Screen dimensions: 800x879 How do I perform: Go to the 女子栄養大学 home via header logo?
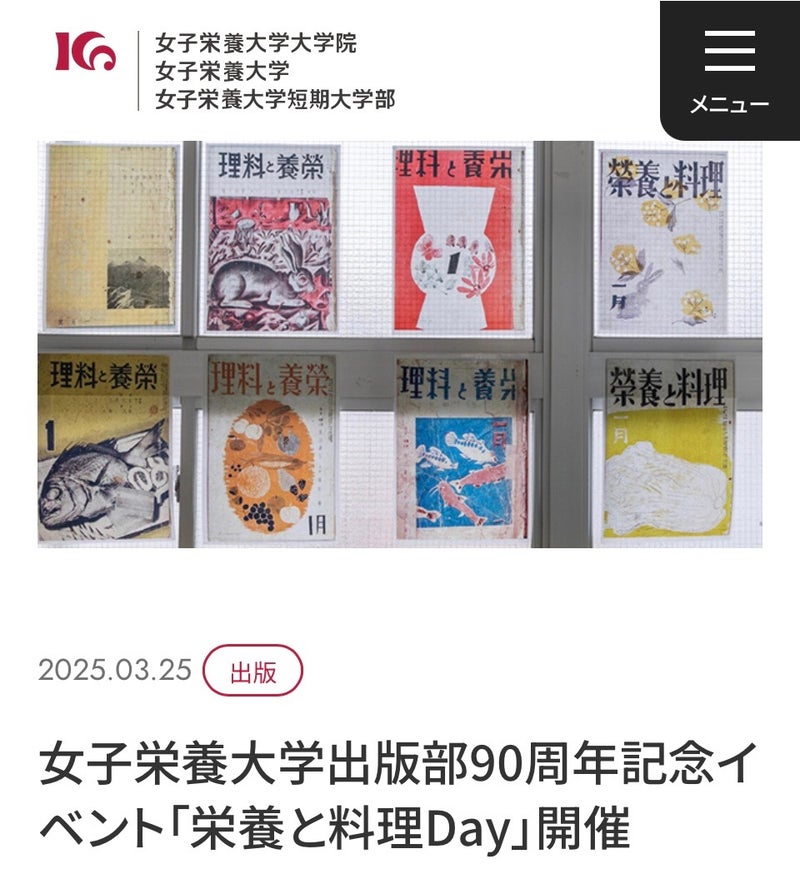[85, 53]
